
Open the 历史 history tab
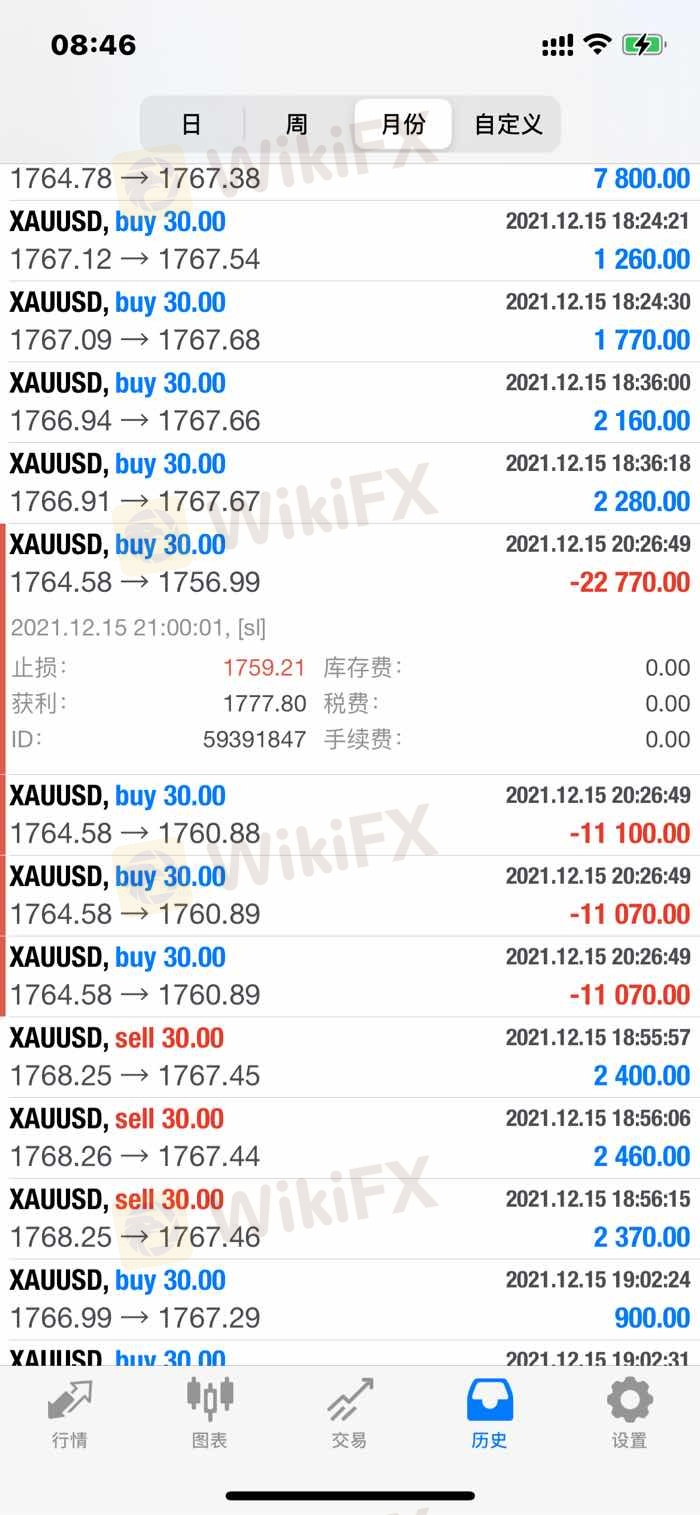point(490,1413)
